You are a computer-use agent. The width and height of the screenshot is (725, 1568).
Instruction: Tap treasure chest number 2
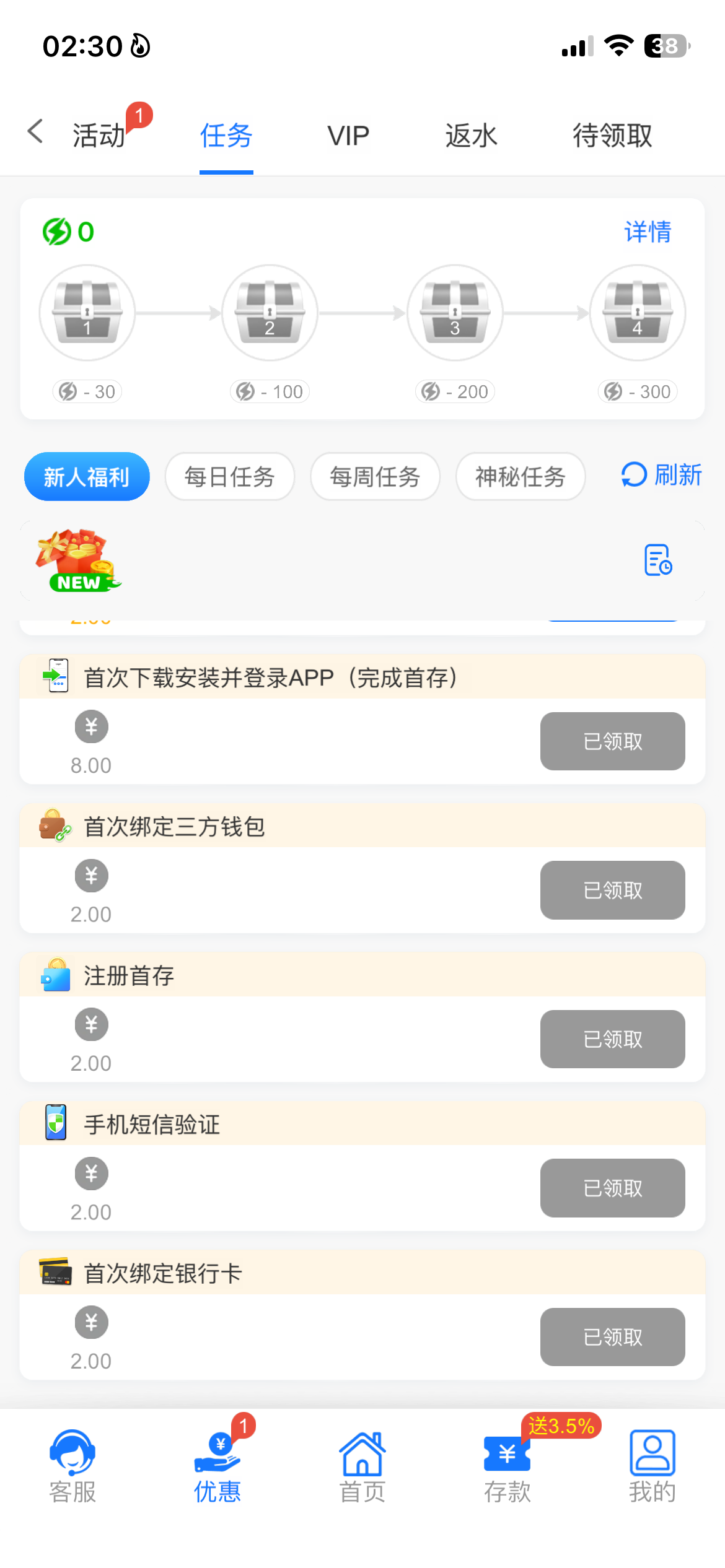270,313
